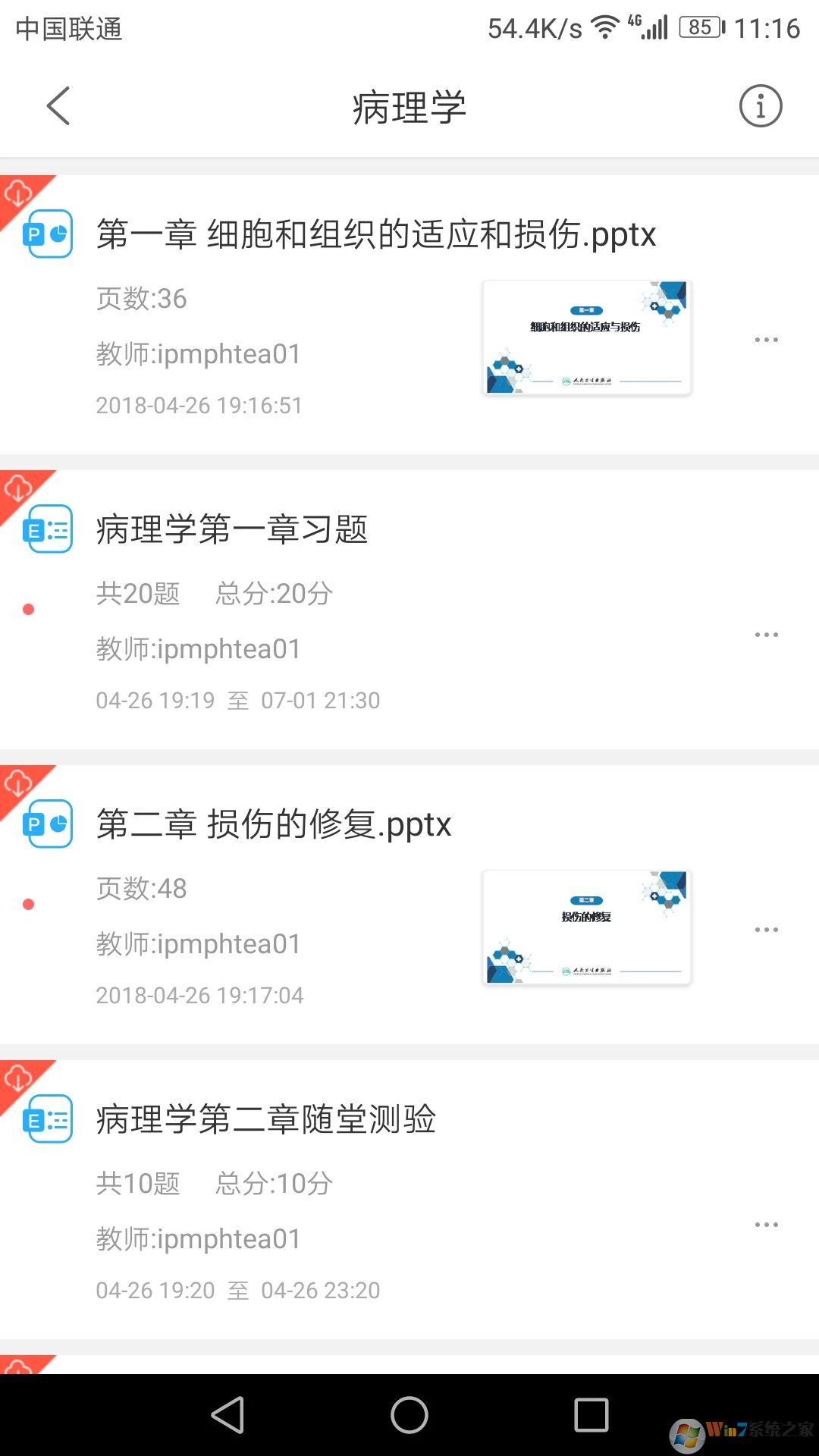Tap the 病理学 title in the header
This screenshot has width=819, height=1456.
pos(409,106)
